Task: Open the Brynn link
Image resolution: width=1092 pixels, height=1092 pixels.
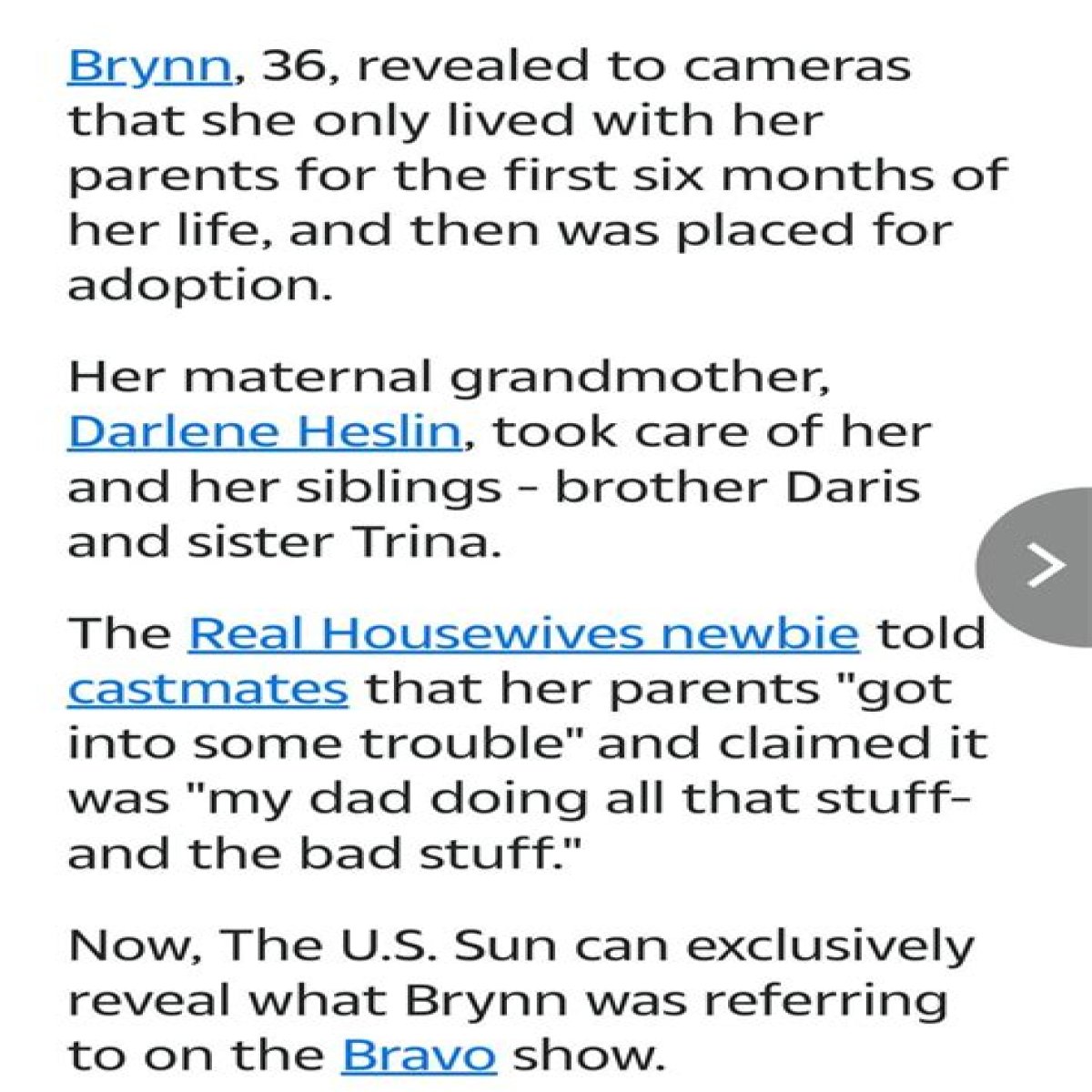Action: point(150,67)
